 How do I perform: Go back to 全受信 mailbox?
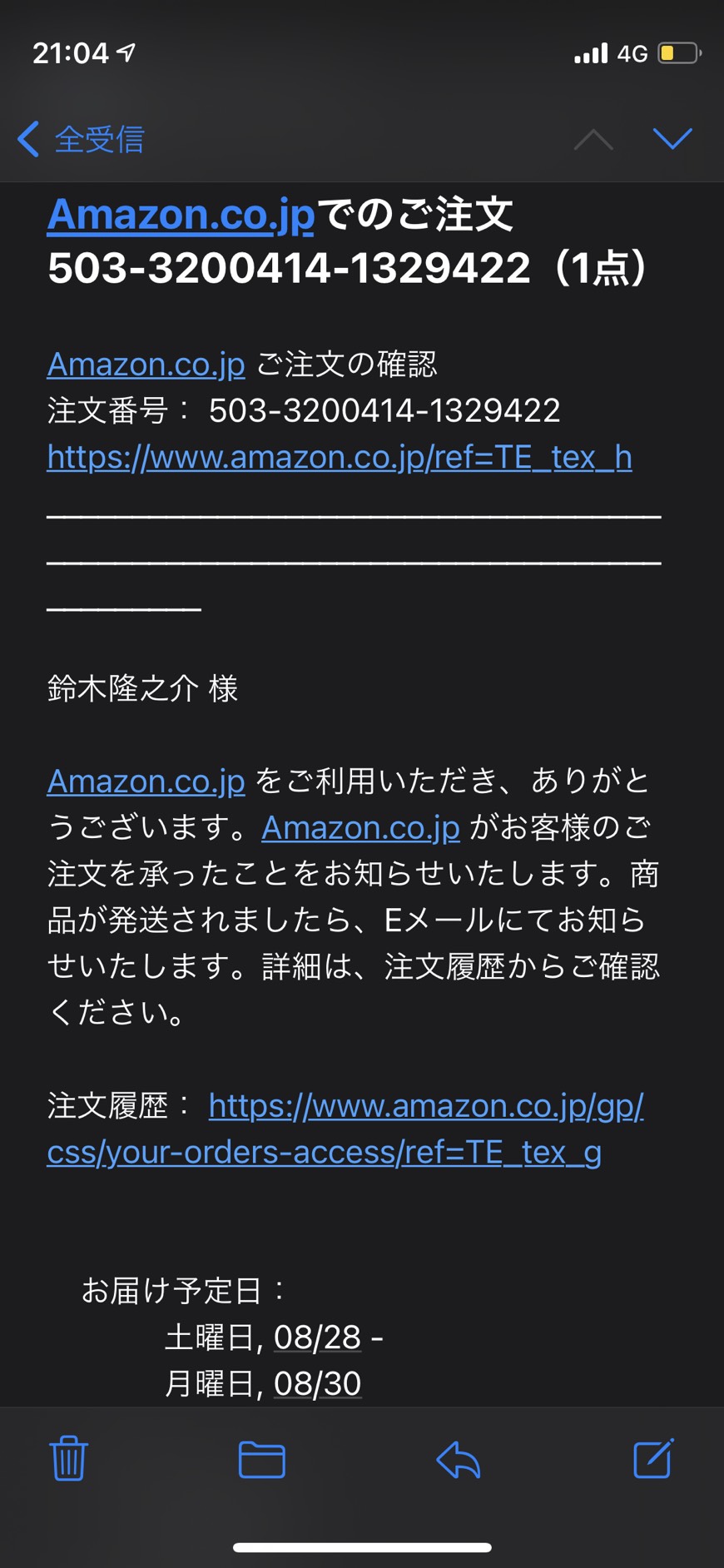coord(81,139)
